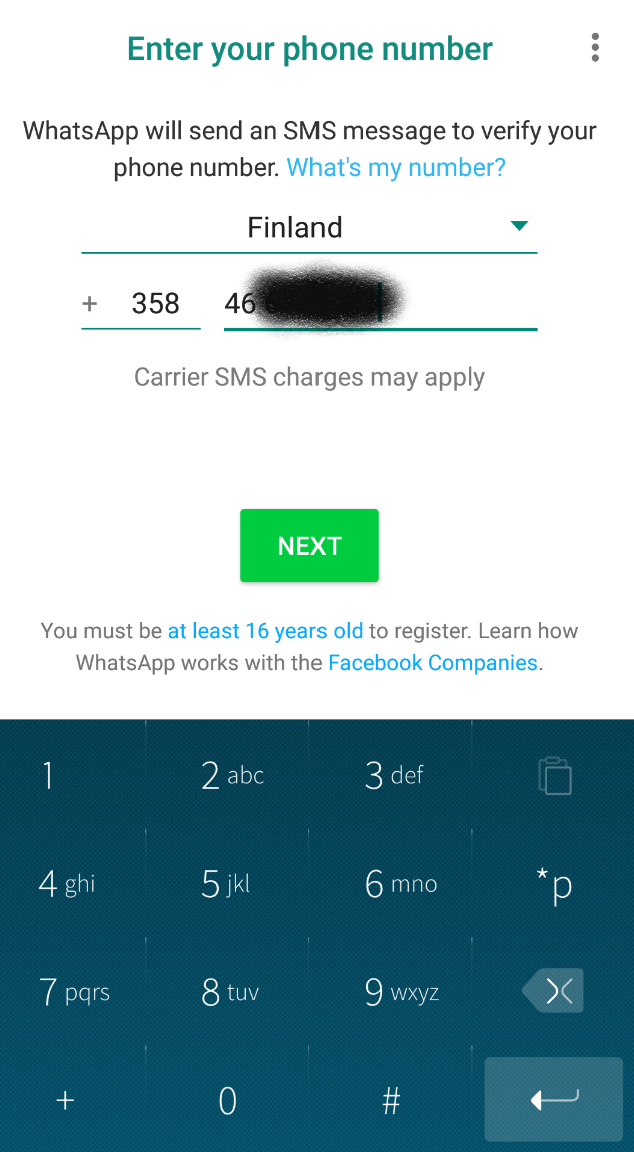Type digit 0 on the keypad
Screen dimensions: 634x1152
228,1101
